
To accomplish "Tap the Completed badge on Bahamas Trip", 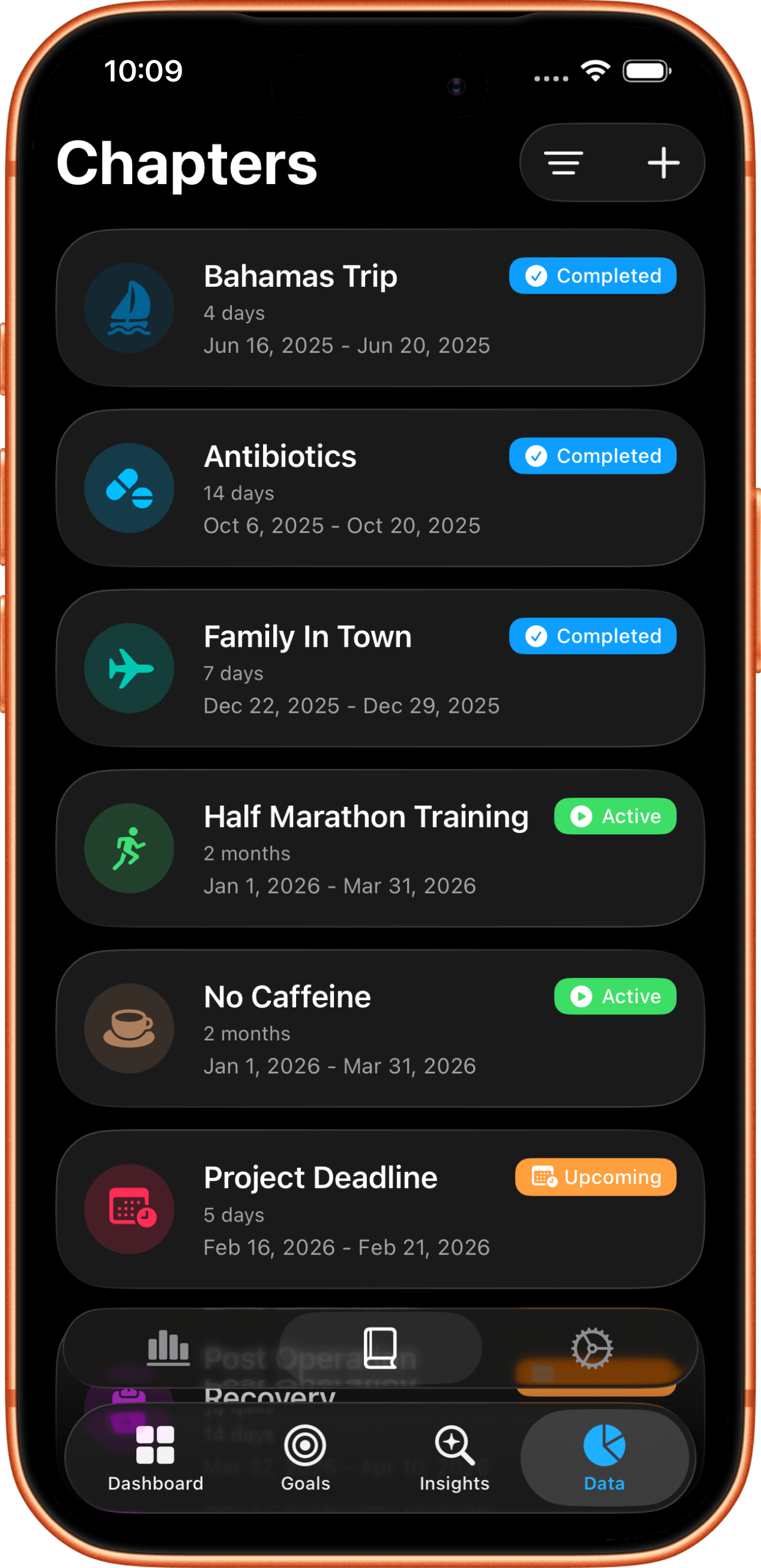I will point(591,276).
